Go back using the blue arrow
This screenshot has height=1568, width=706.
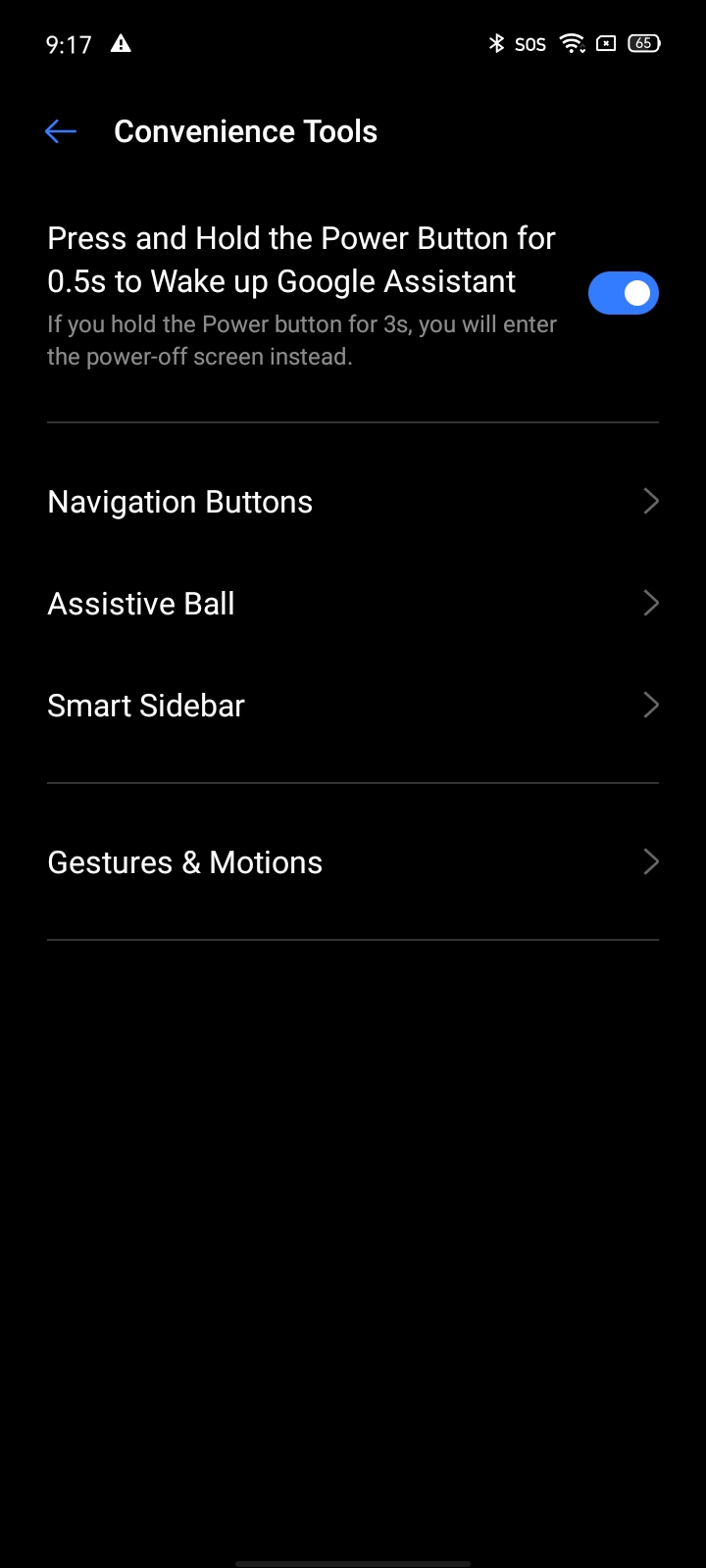[x=61, y=131]
